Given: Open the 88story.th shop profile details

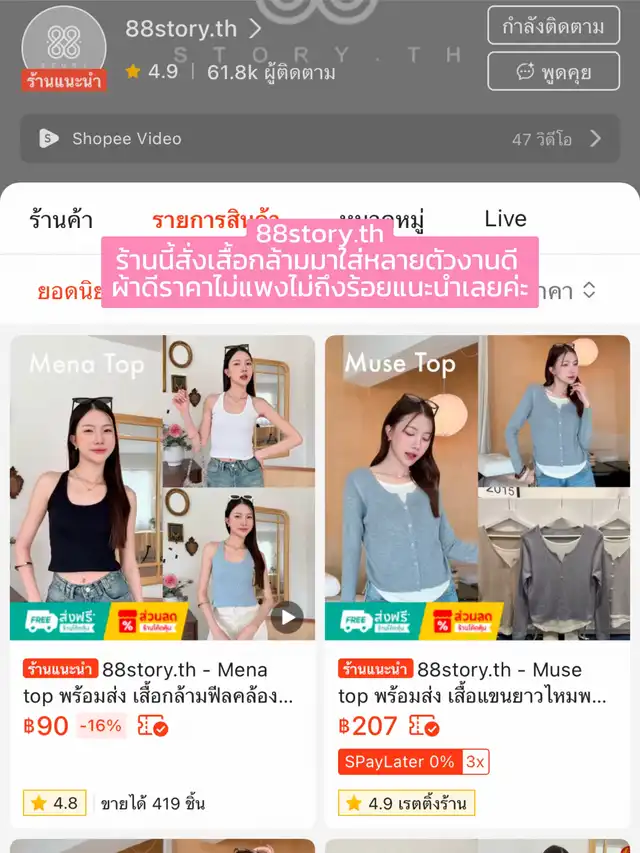Looking at the screenshot, I should tap(192, 29).
